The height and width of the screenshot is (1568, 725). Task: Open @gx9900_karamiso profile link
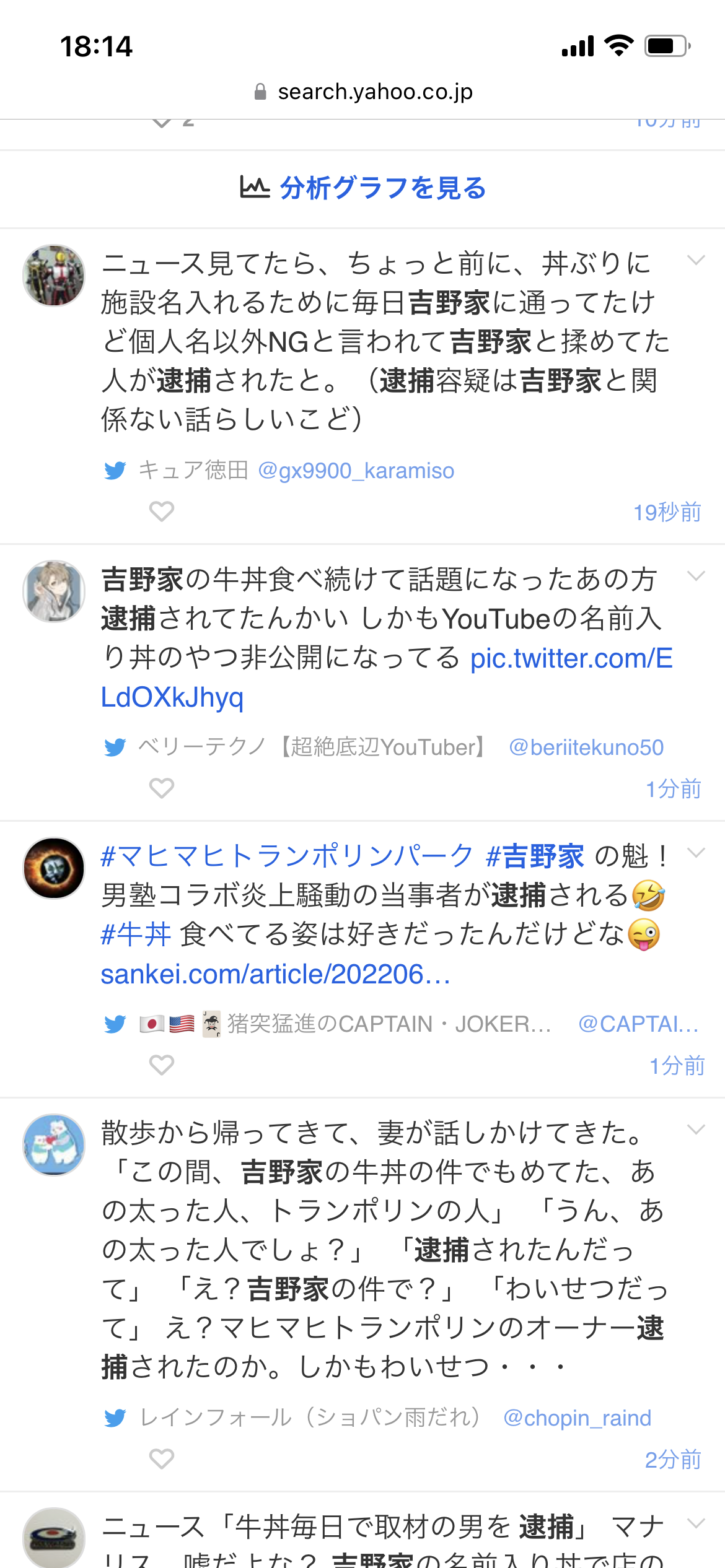coord(356,471)
